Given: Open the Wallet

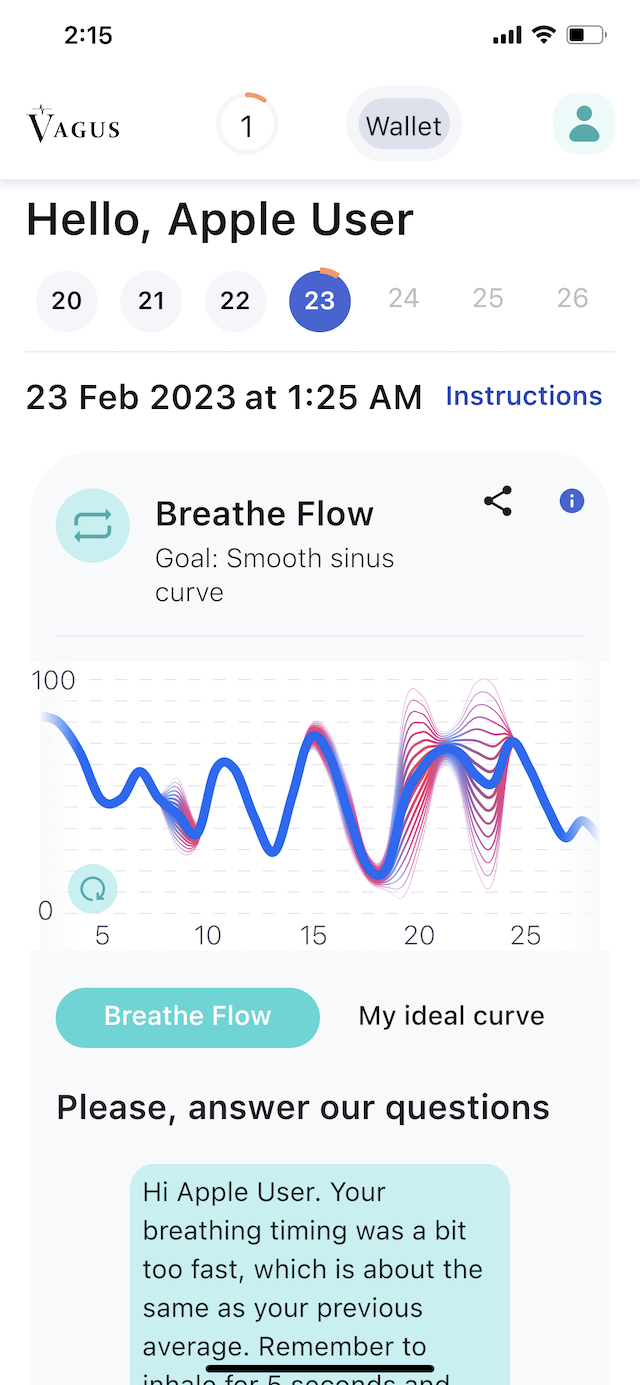Looking at the screenshot, I should pyautogui.click(x=404, y=126).
